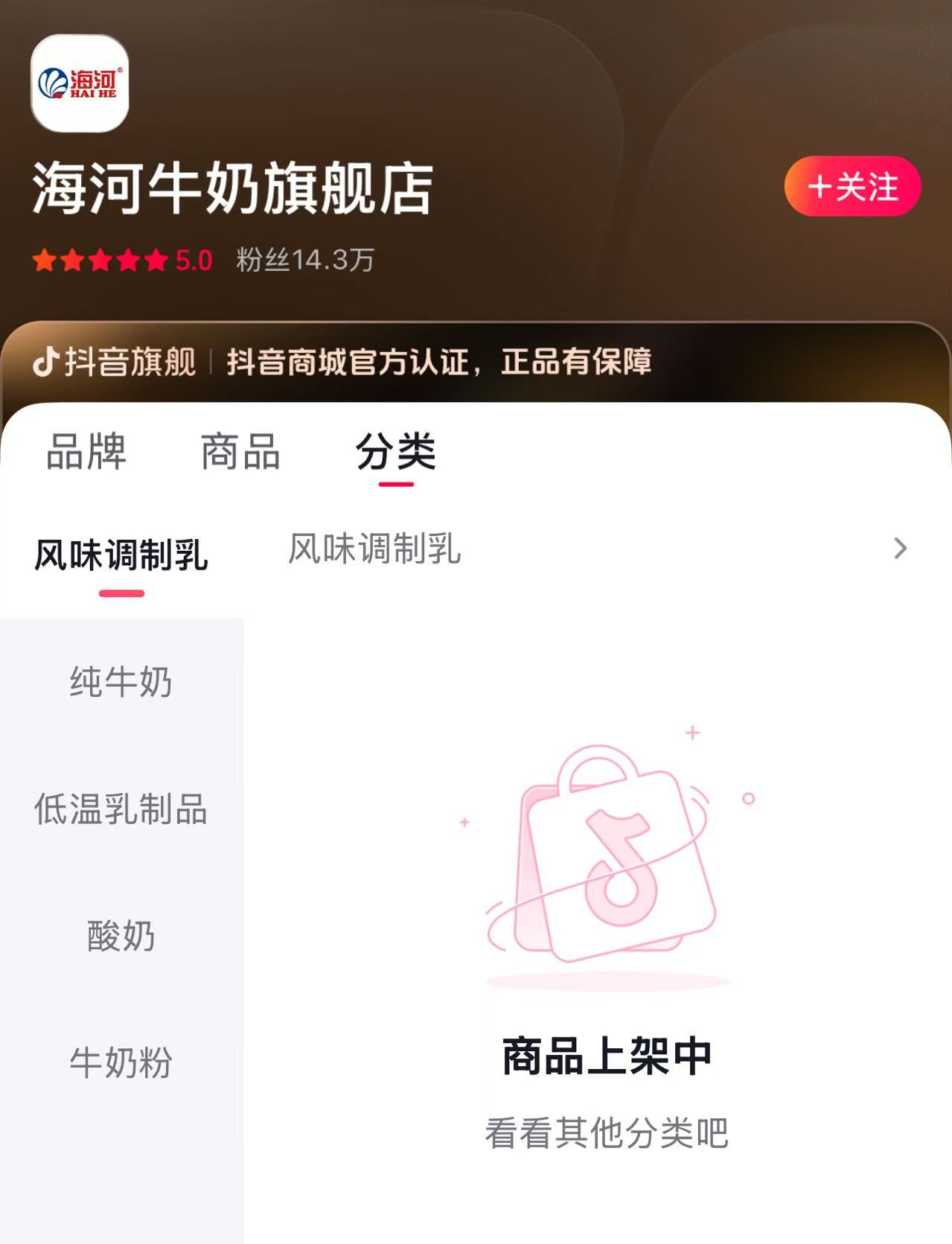This screenshot has width=952, height=1244.
Task: Open the 纯牛奶 category
Action: (x=121, y=682)
